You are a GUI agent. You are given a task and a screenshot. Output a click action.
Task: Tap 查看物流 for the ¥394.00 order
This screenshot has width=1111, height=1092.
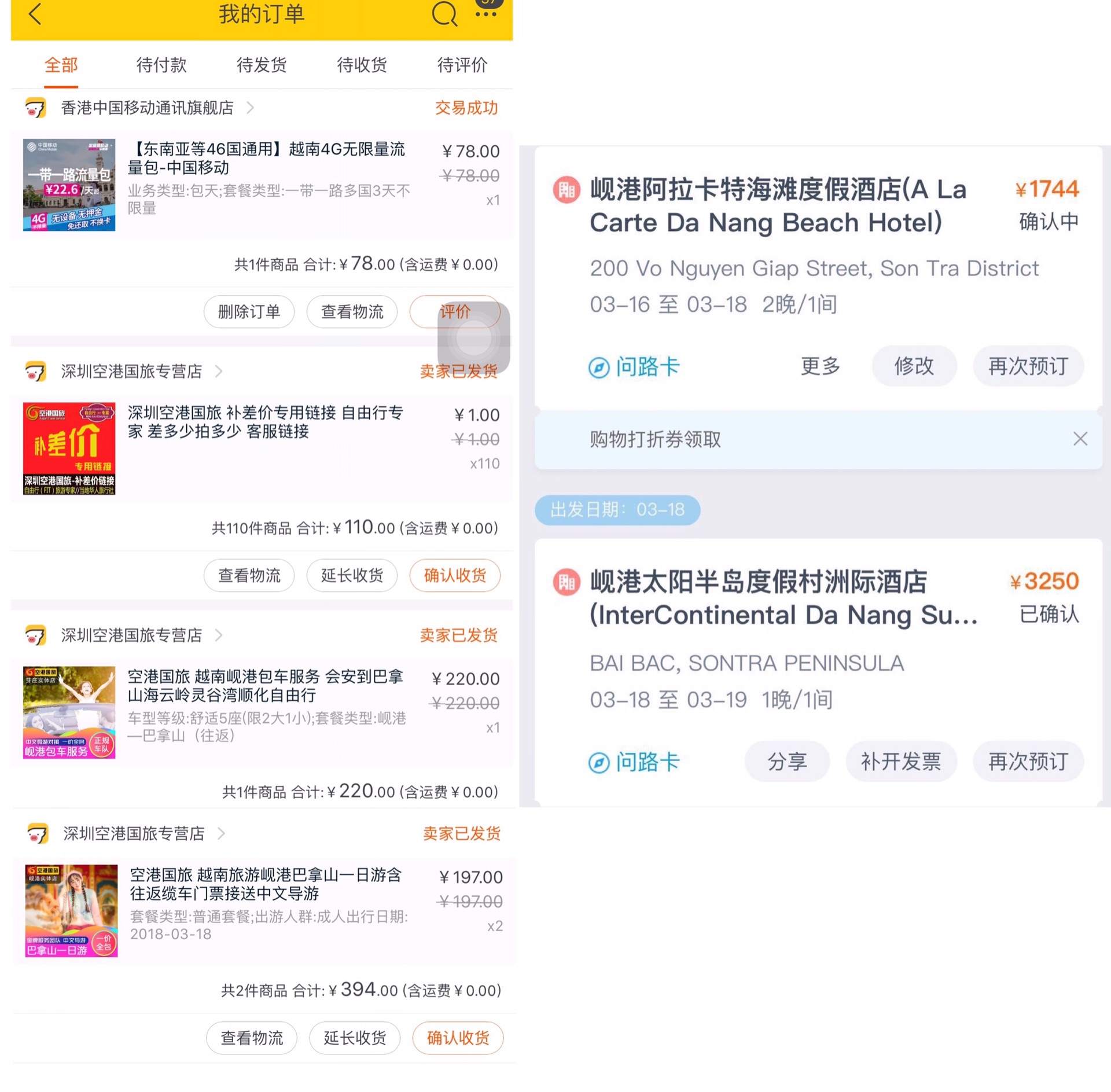click(x=252, y=1038)
